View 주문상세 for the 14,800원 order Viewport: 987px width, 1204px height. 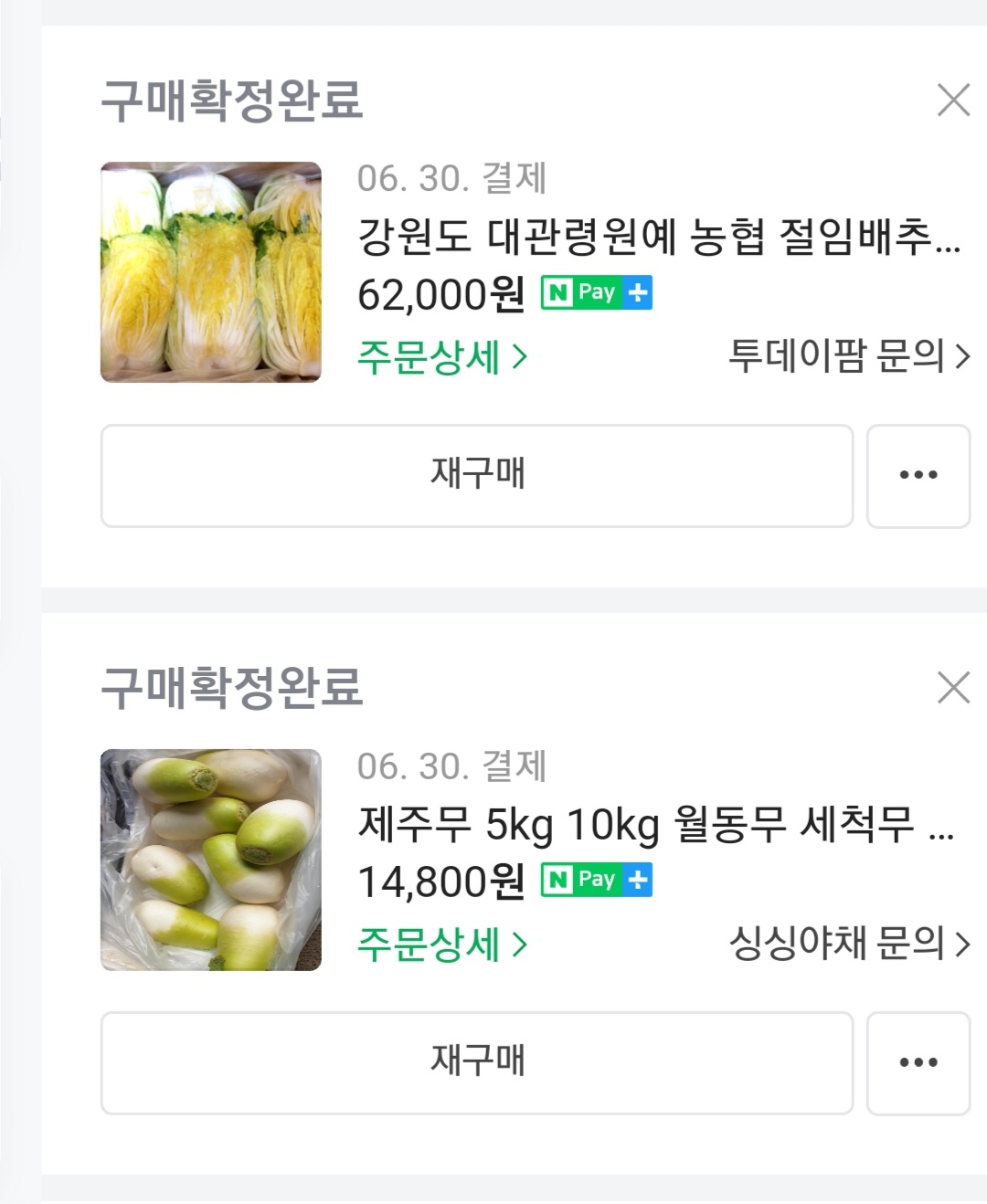point(442,944)
